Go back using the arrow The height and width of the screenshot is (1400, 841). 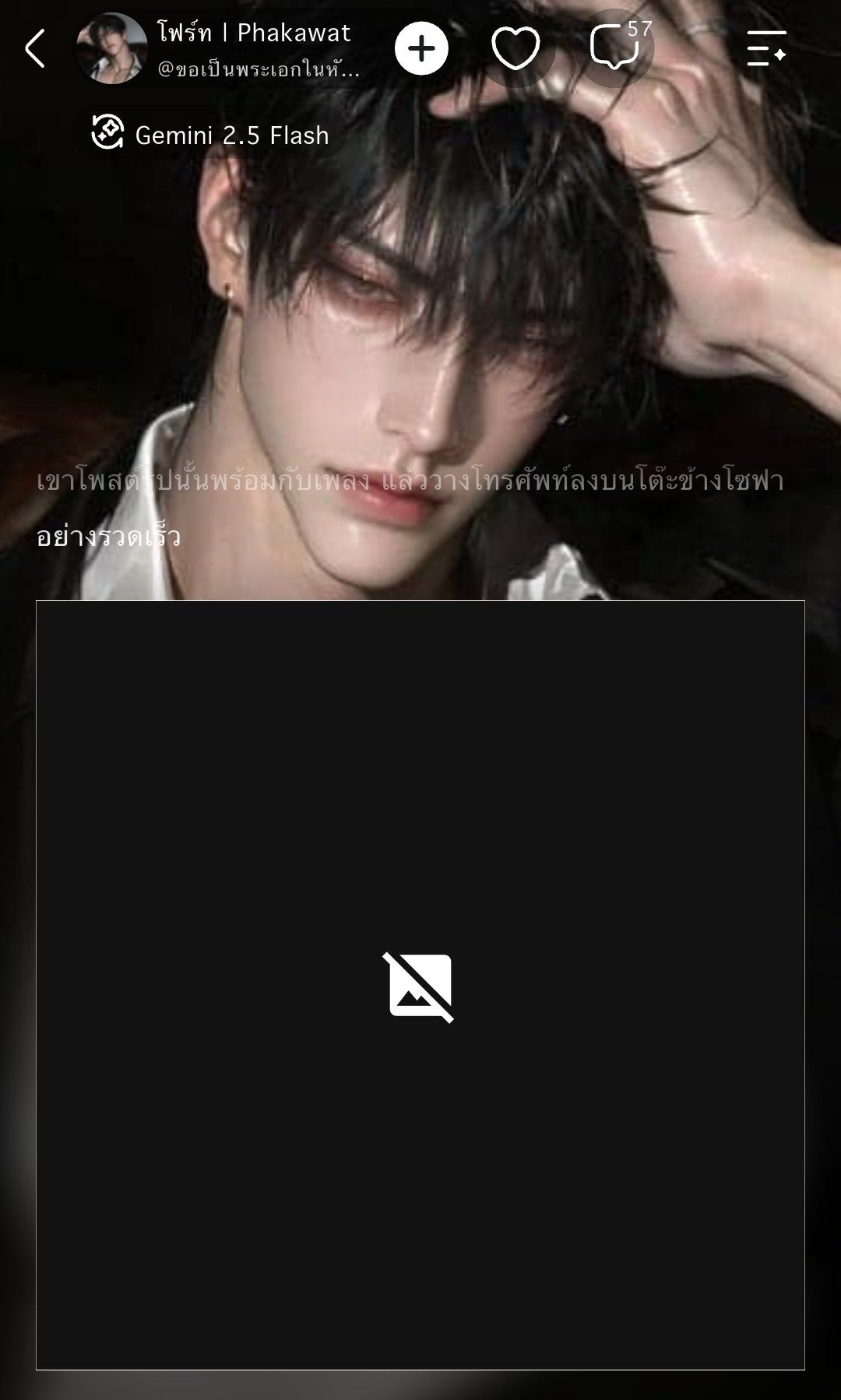pos(35,49)
